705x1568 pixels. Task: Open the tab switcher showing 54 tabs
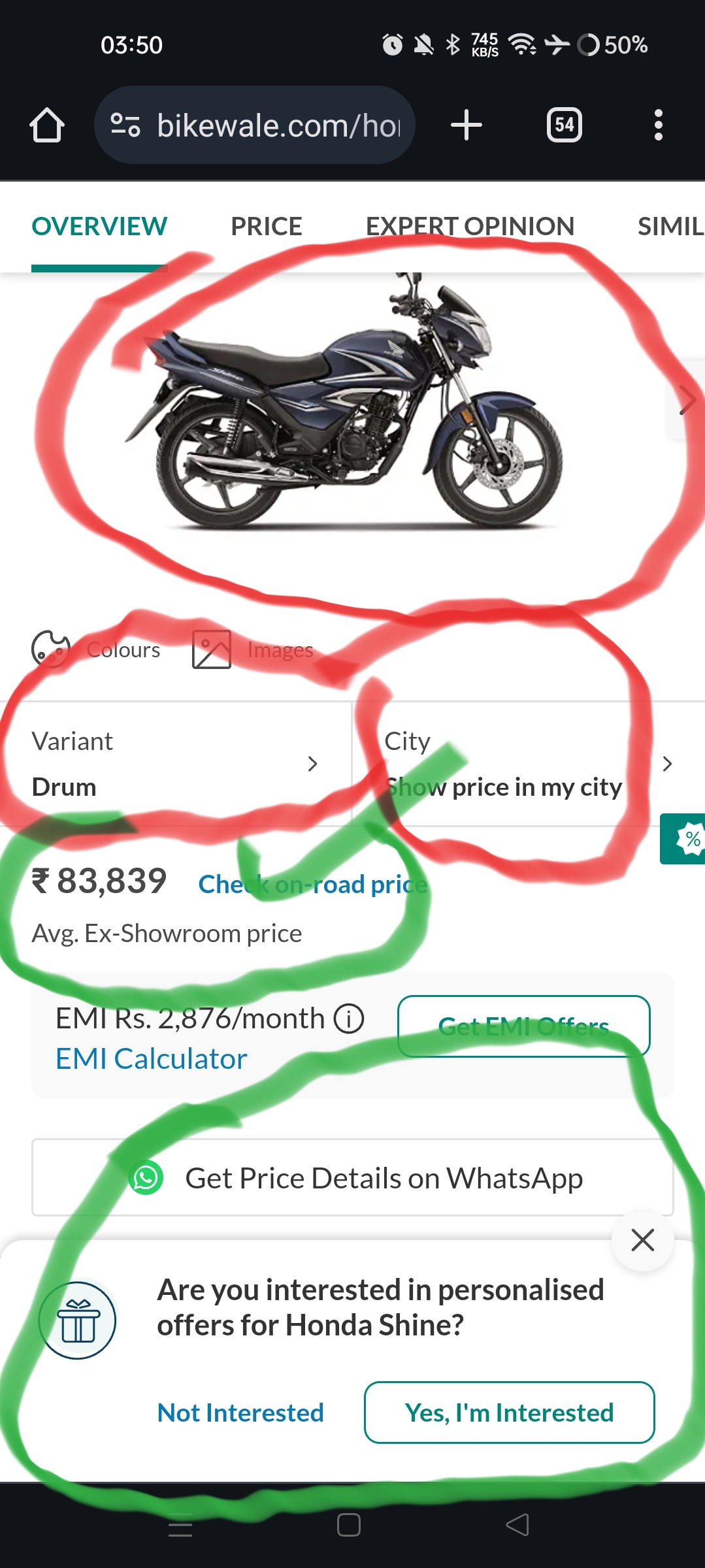(x=564, y=125)
